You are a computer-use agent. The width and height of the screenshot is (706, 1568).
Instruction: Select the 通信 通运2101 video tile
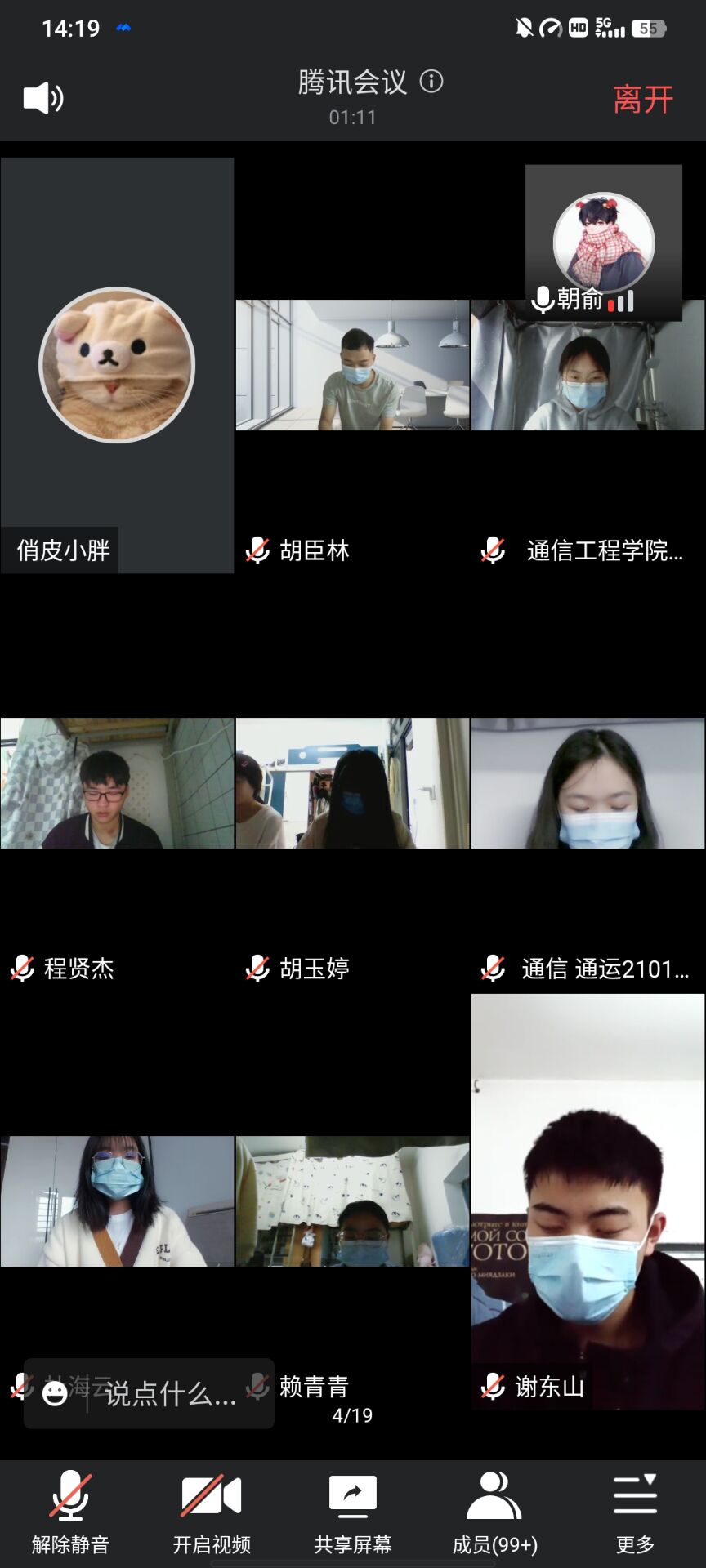click(588, 783)
